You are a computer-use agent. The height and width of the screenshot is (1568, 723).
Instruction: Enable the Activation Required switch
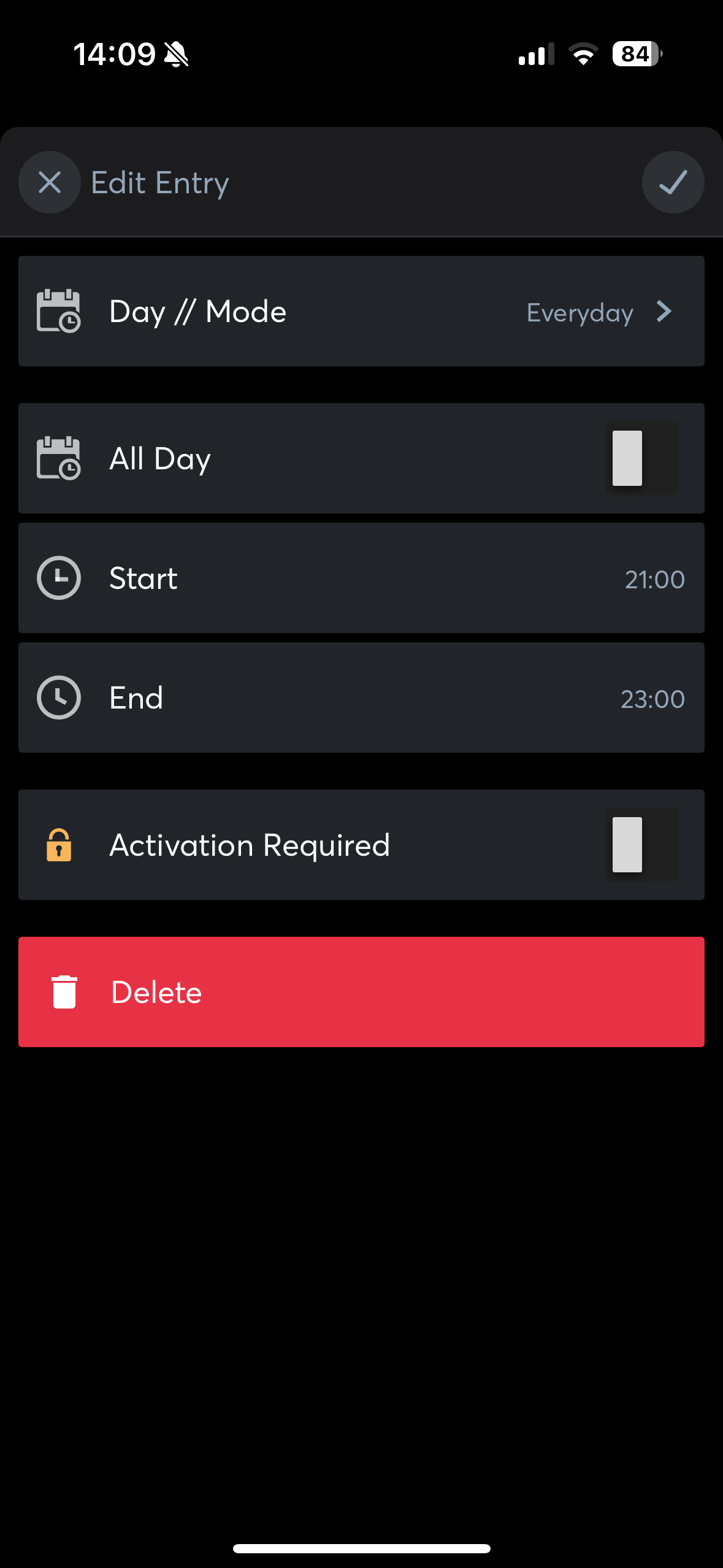641,845
